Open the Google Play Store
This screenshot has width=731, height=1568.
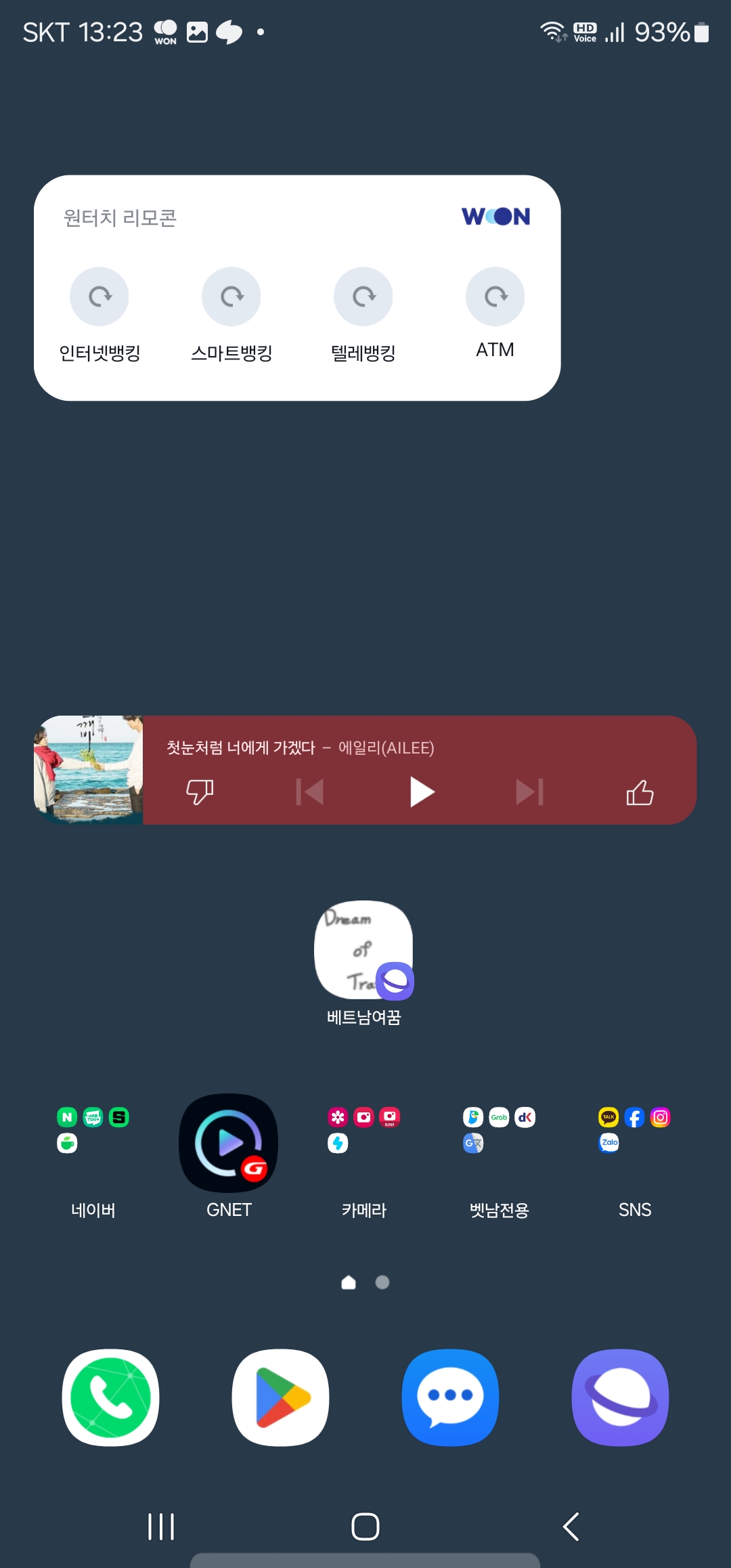(281, 1397)
